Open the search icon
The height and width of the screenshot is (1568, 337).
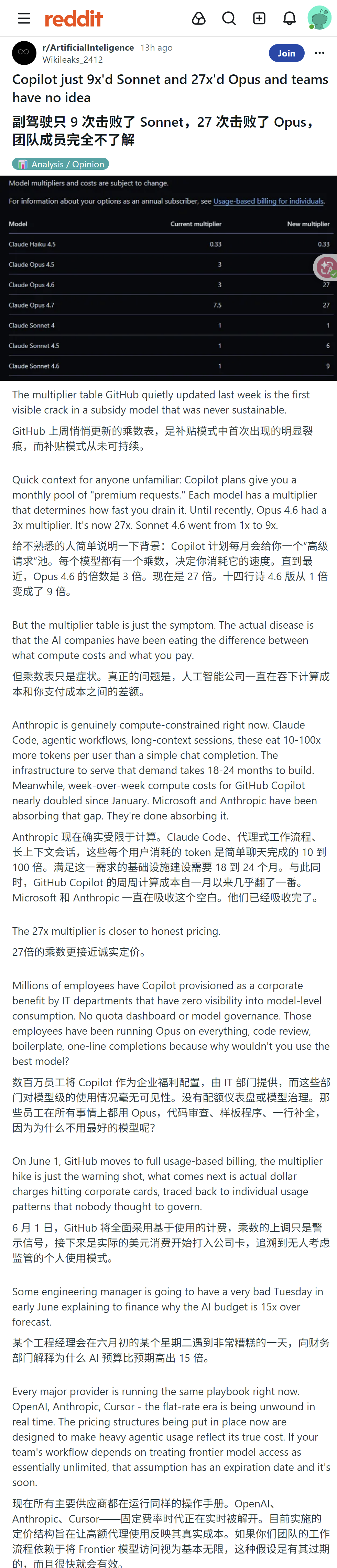(x=229, y=18)
